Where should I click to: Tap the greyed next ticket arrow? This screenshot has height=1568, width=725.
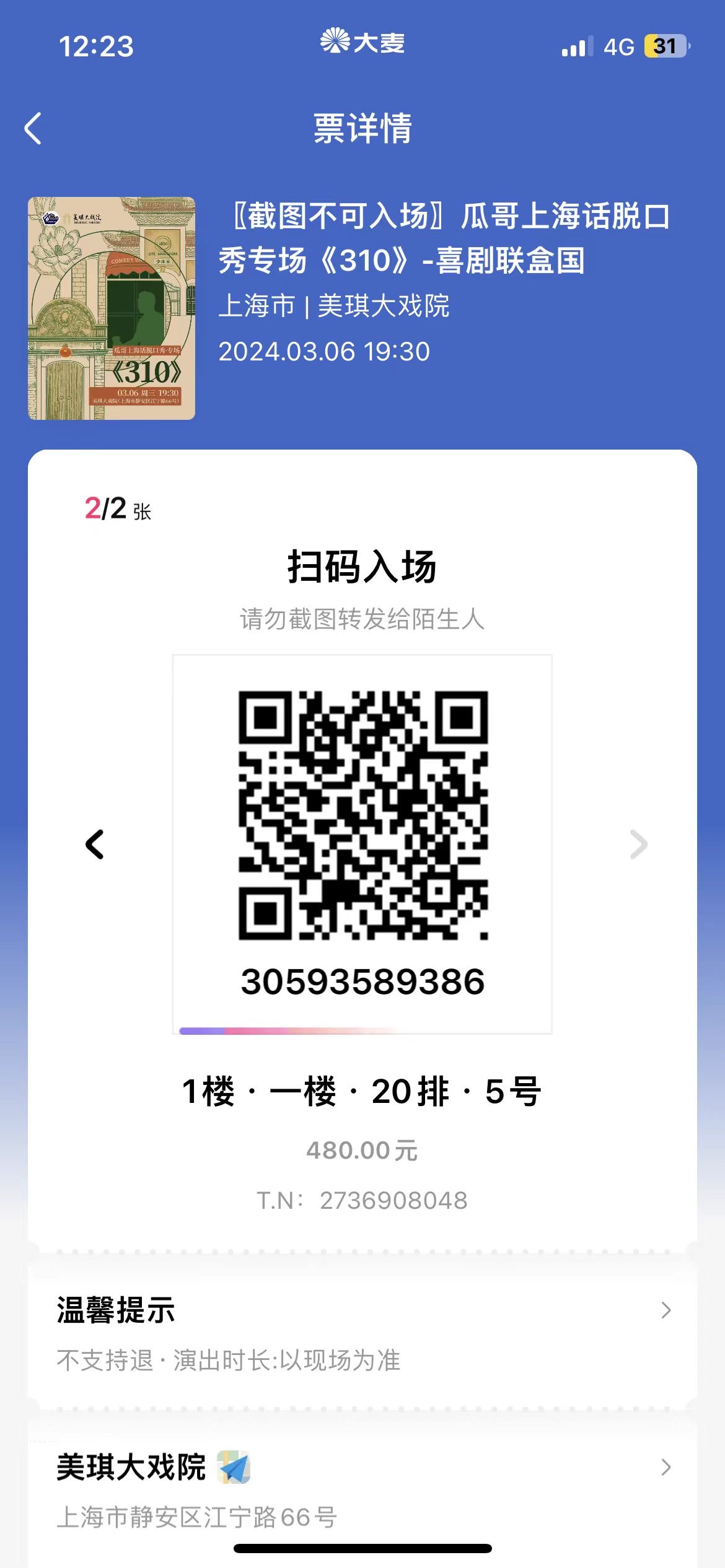[638, 845]
